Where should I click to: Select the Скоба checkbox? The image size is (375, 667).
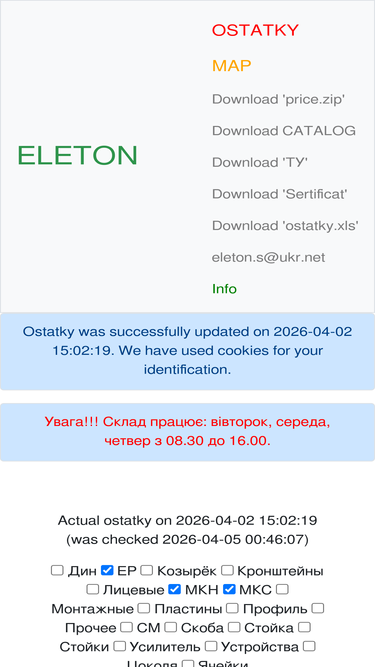click(170, 627)
